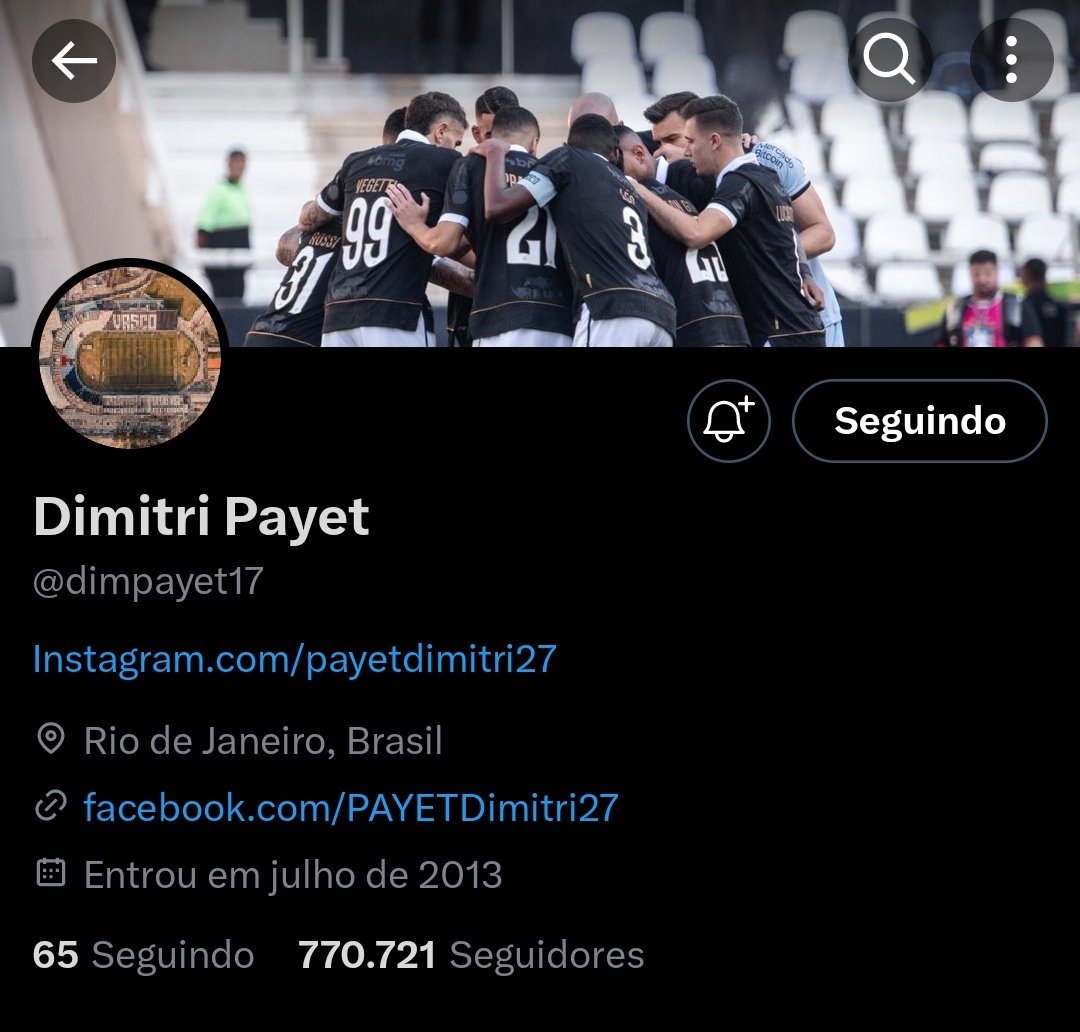Tap the Seguindo button
Viewport: 1080px width, 1032px height.
tap(919, 421)
